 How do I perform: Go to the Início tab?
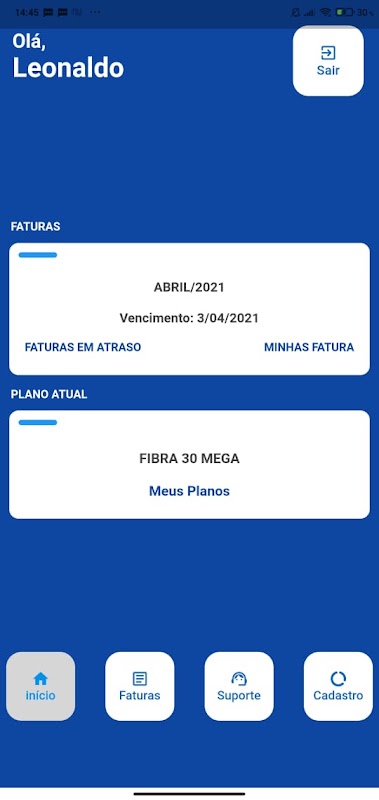(x=40, y=686)
